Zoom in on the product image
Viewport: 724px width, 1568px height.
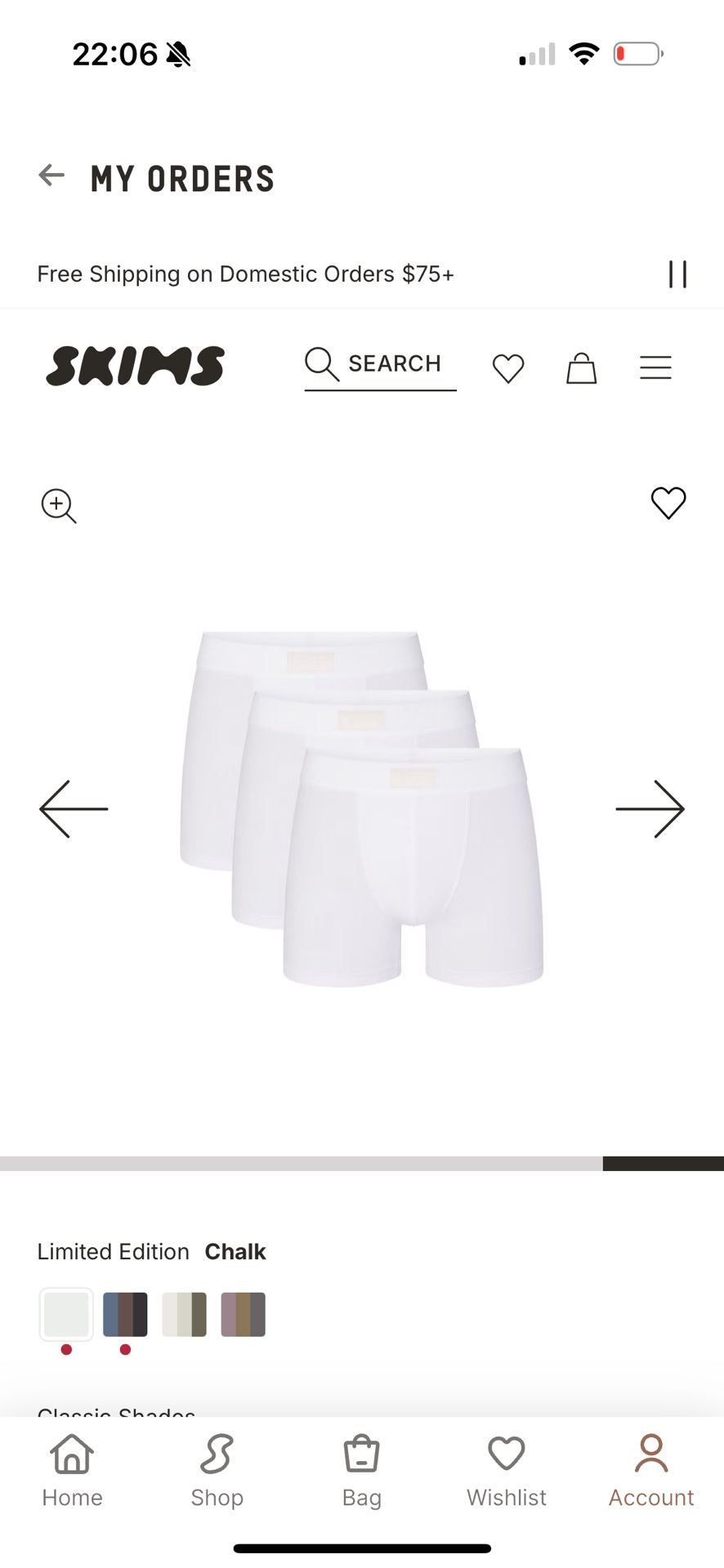(59, 506)
